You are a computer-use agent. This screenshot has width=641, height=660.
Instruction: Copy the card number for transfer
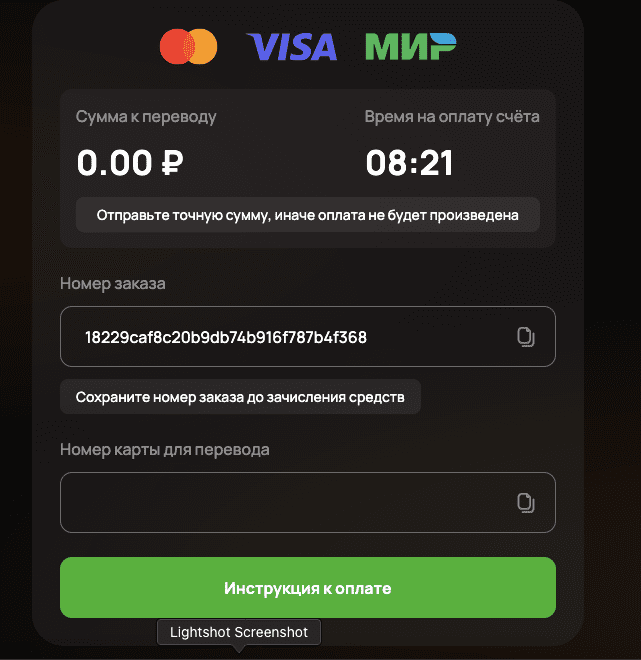point(526,502)
